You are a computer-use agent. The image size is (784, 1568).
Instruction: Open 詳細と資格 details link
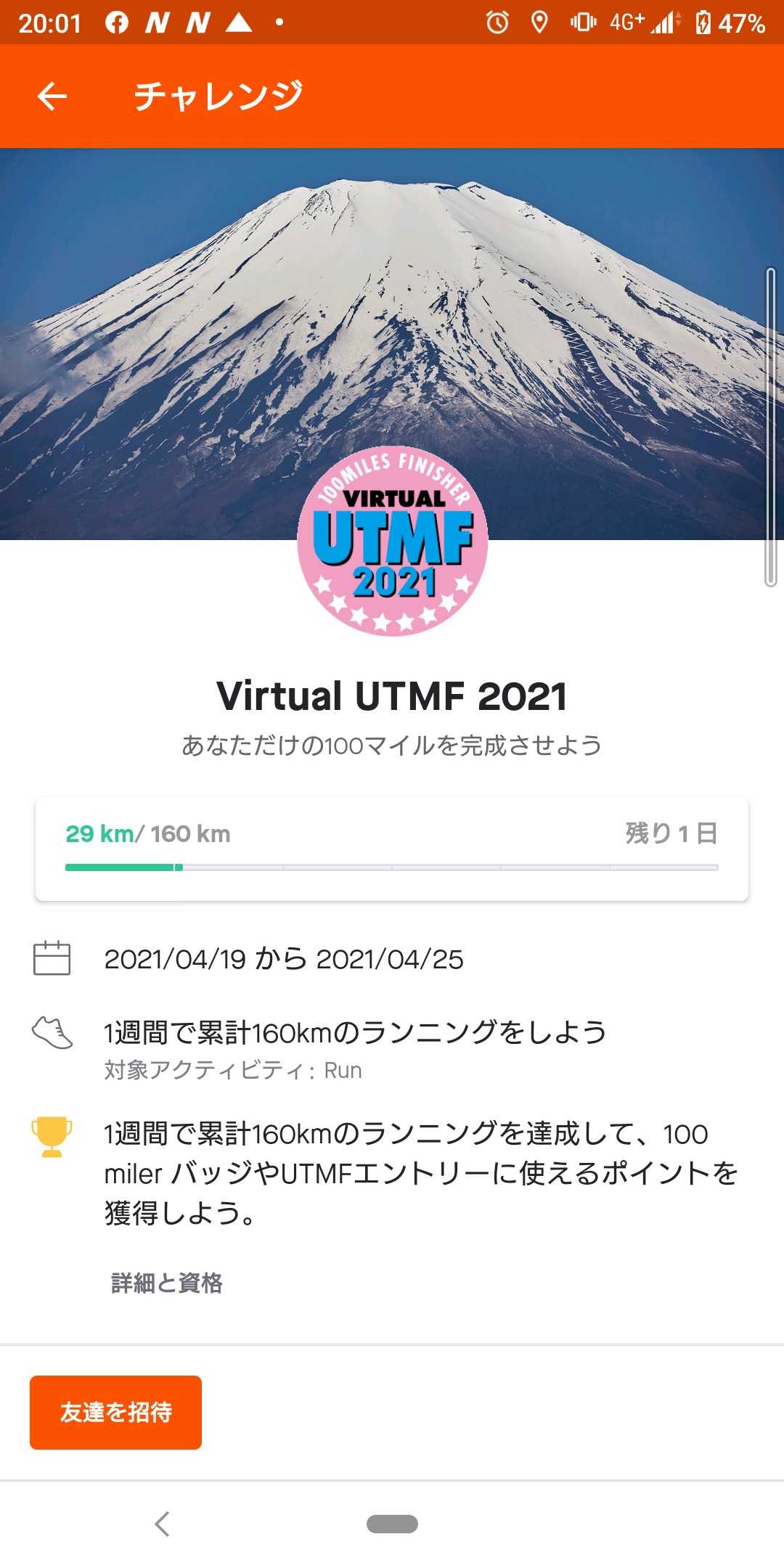pyautogui.click(x=166, y=1283)
